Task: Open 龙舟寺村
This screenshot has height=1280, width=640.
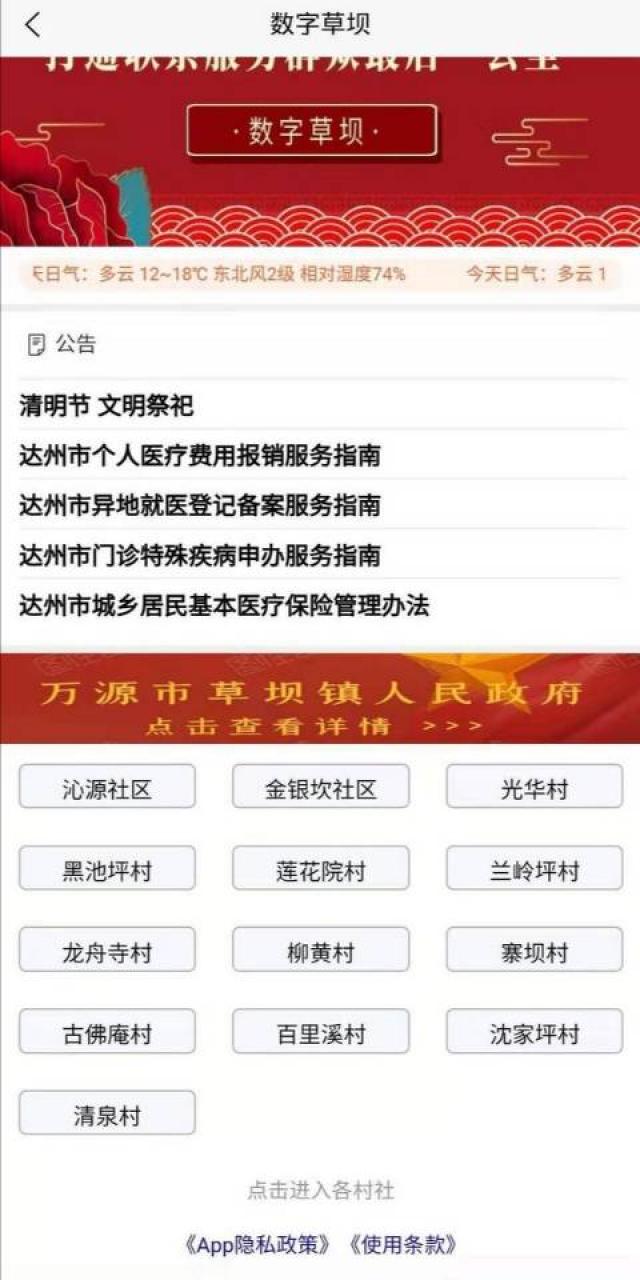Action: click(x=107, y=950)
